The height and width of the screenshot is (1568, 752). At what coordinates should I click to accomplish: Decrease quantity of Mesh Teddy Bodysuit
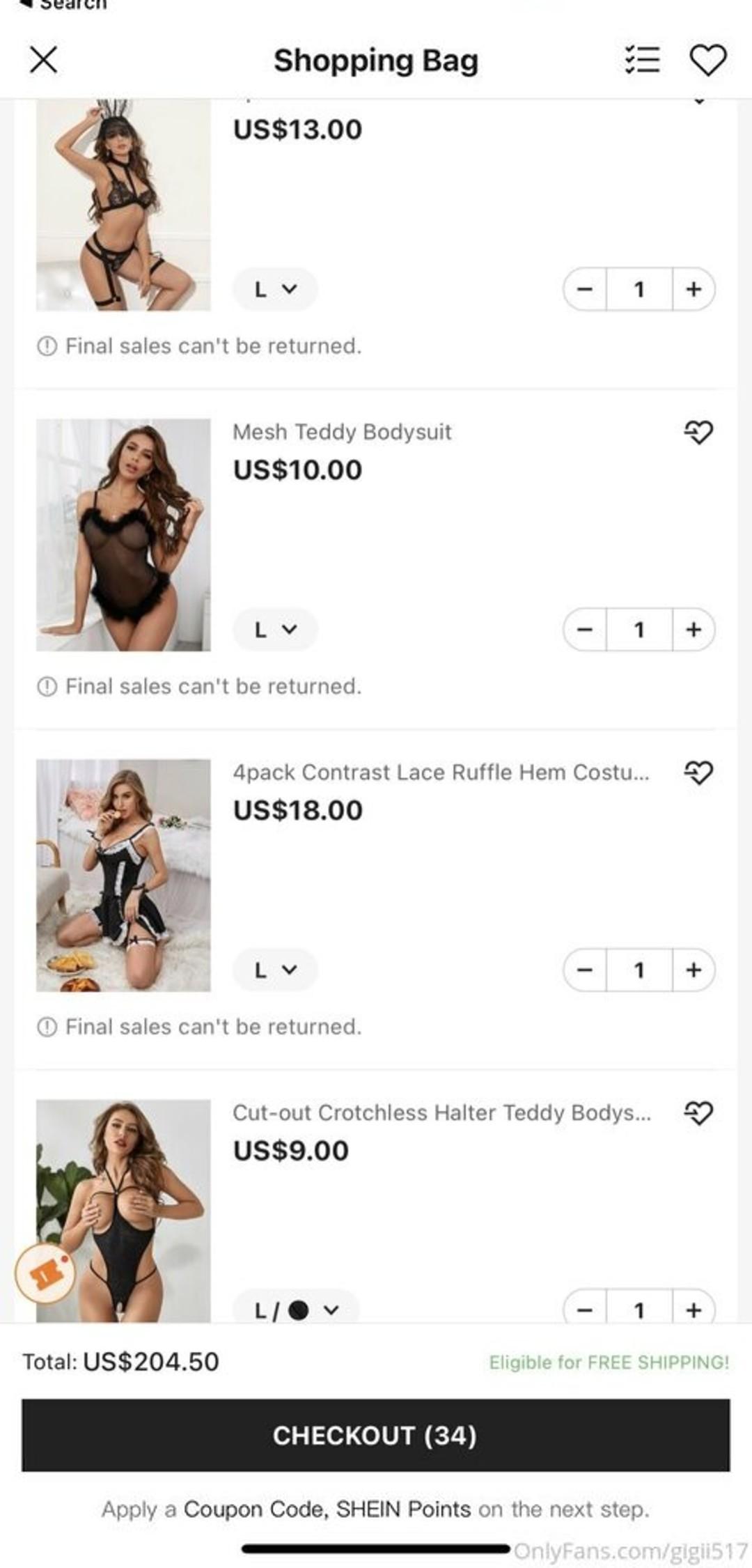[x=585, y=630]
